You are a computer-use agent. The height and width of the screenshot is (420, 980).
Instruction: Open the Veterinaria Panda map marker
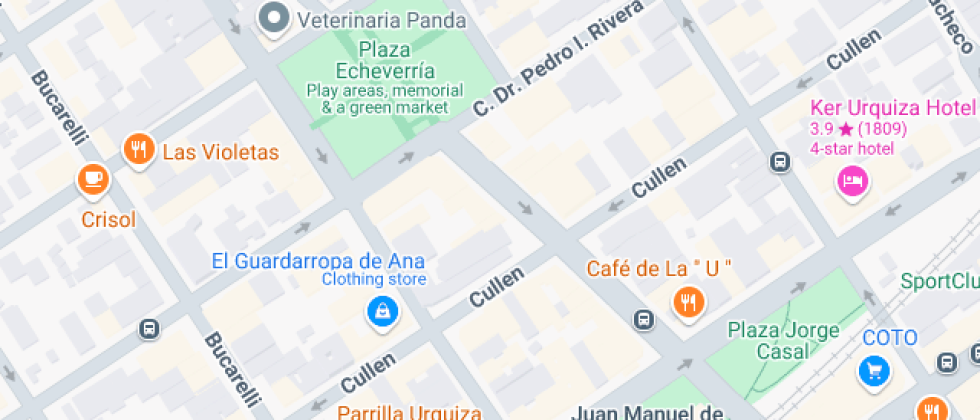(x=273, y=19)
